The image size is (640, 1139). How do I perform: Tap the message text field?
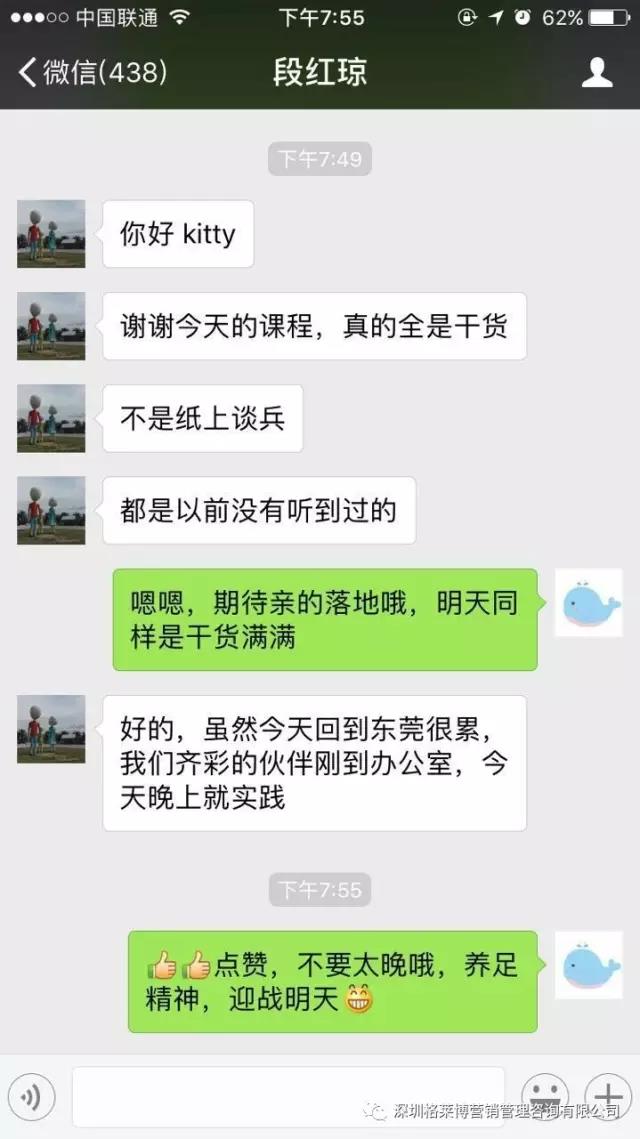(287, 1097)
